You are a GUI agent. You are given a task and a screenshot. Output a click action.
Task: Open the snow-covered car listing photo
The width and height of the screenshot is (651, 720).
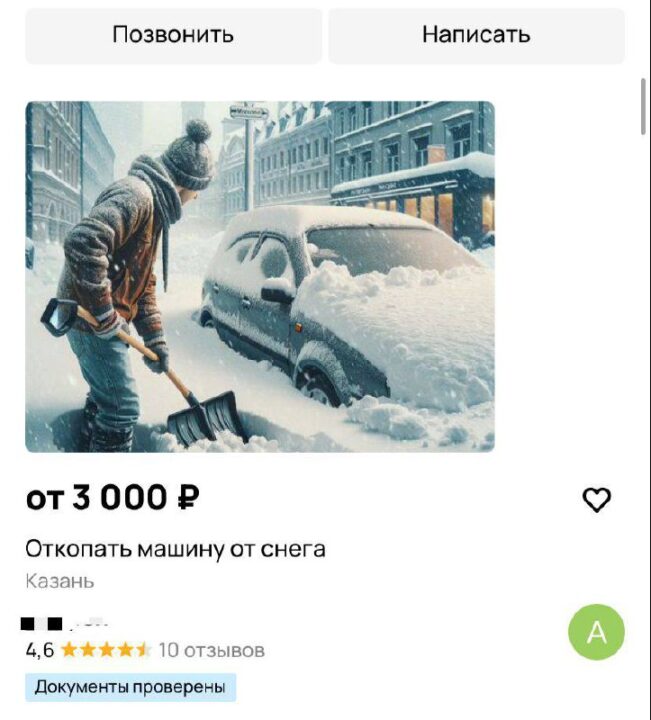pyautogui.click(x=260, y=276)
